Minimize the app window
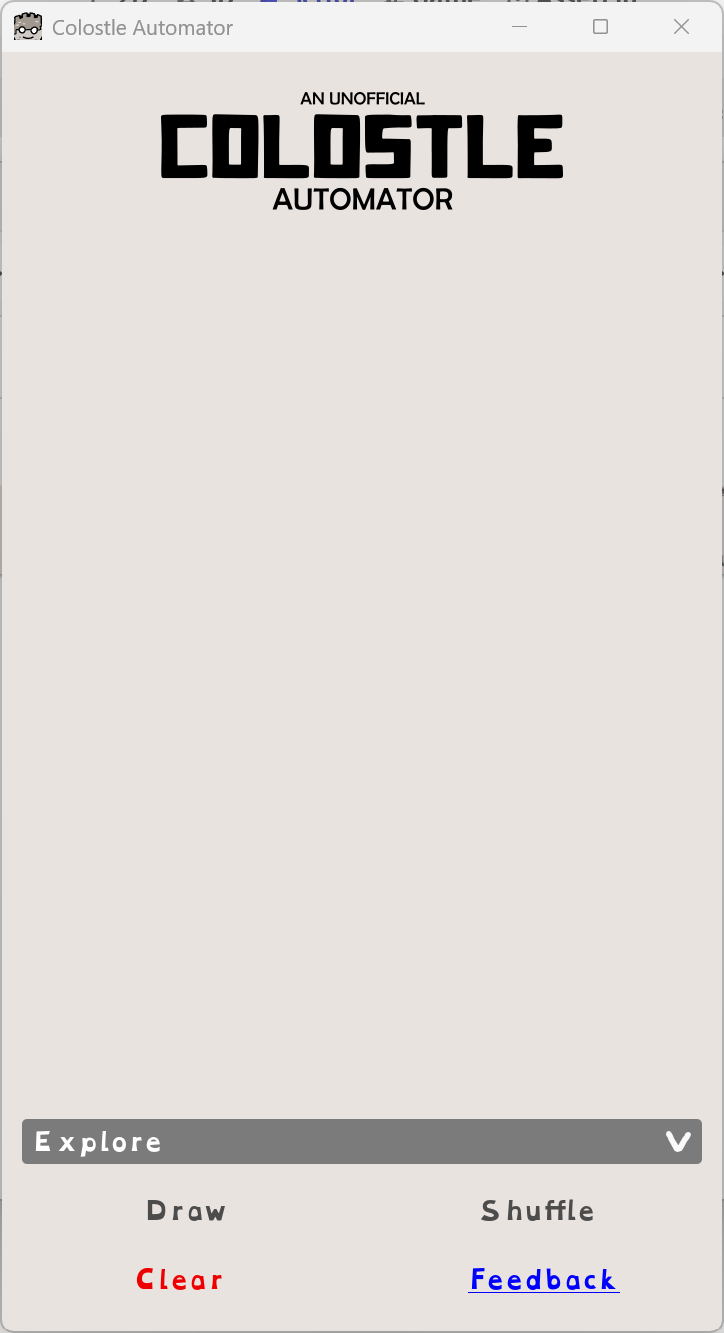The width and height of the screenshot is (724, 1333). coord(519,27)
